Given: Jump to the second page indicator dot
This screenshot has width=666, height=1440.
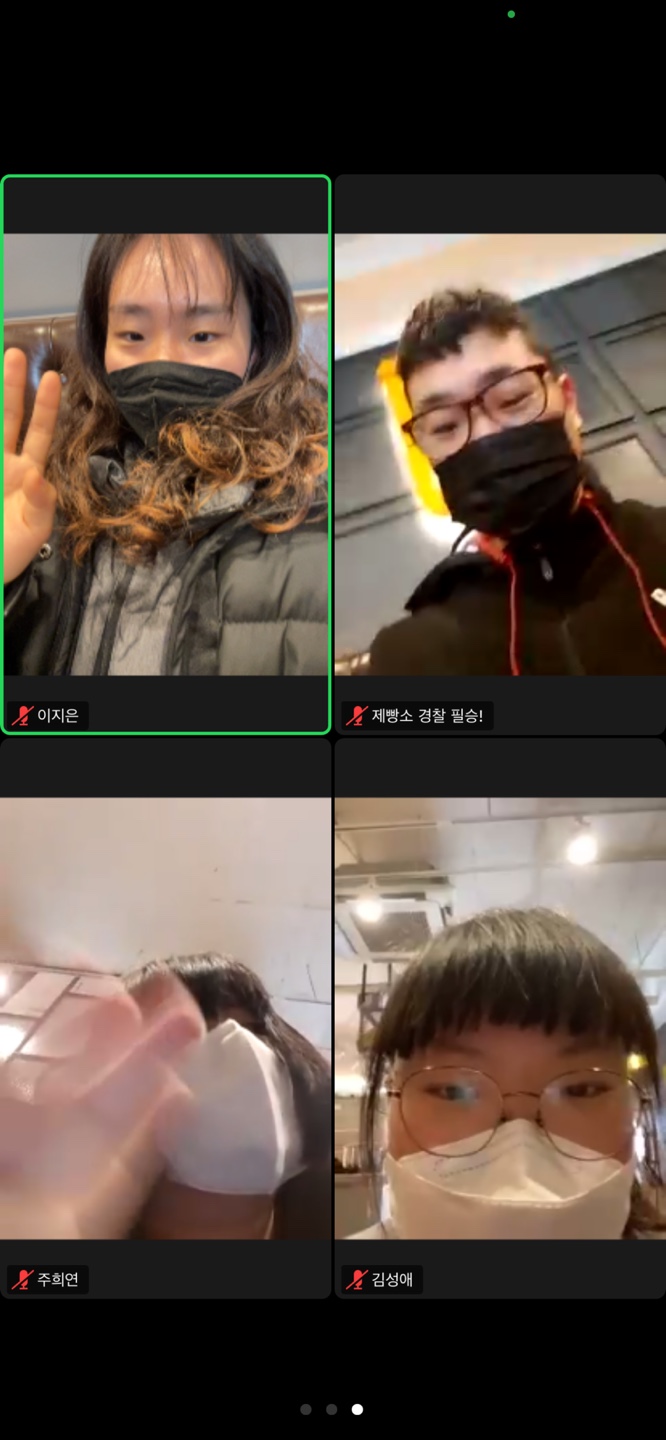Looking at the screenshot, I should coord(332,1409).
